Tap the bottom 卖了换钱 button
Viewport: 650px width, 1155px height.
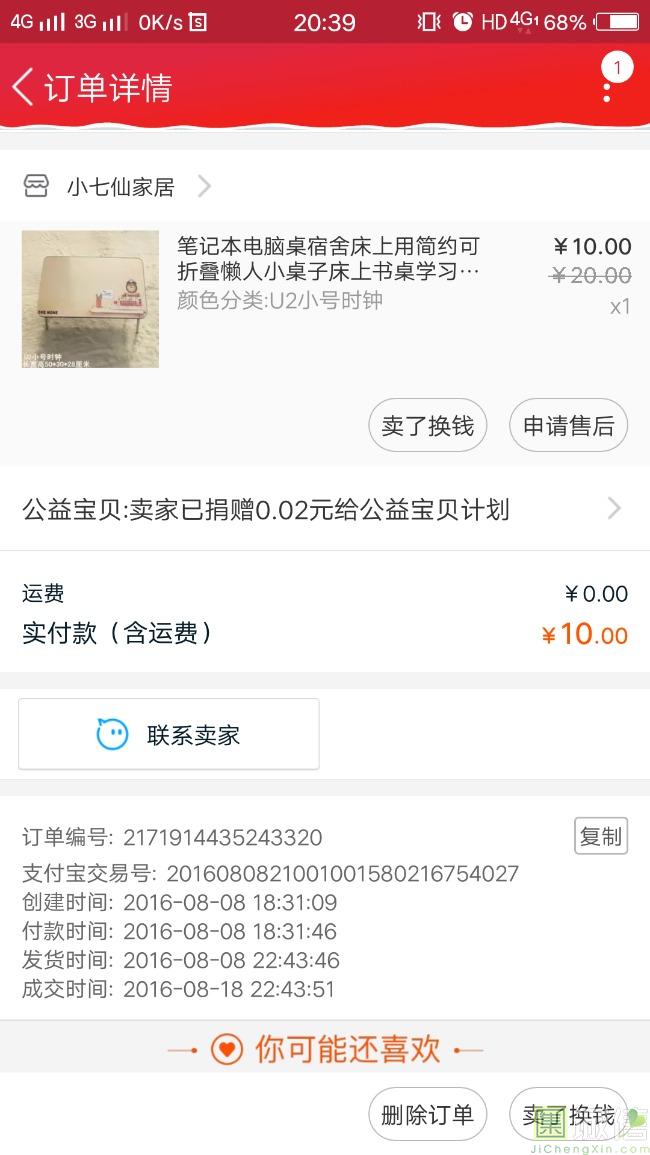568,1115
